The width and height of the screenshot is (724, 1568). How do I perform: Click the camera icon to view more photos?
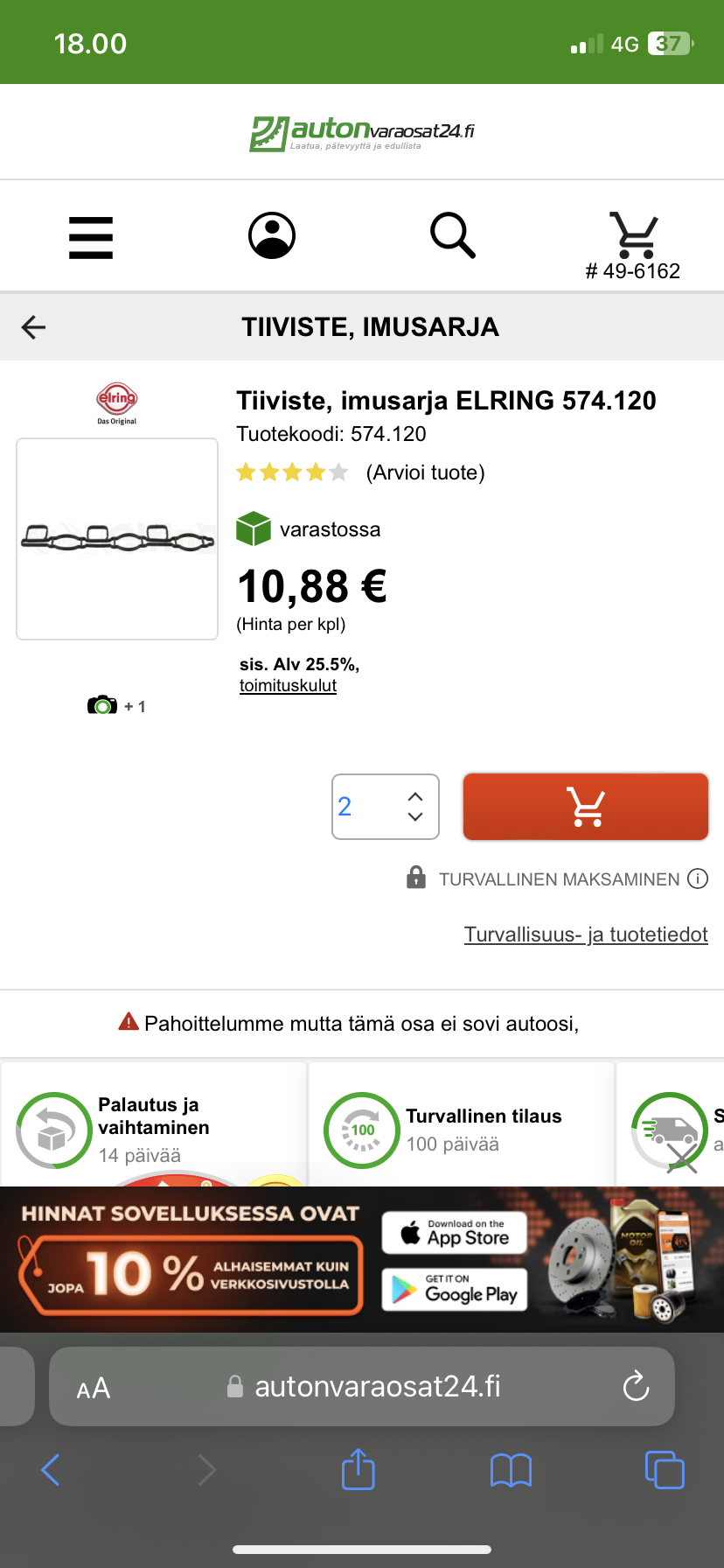(104, 704)
